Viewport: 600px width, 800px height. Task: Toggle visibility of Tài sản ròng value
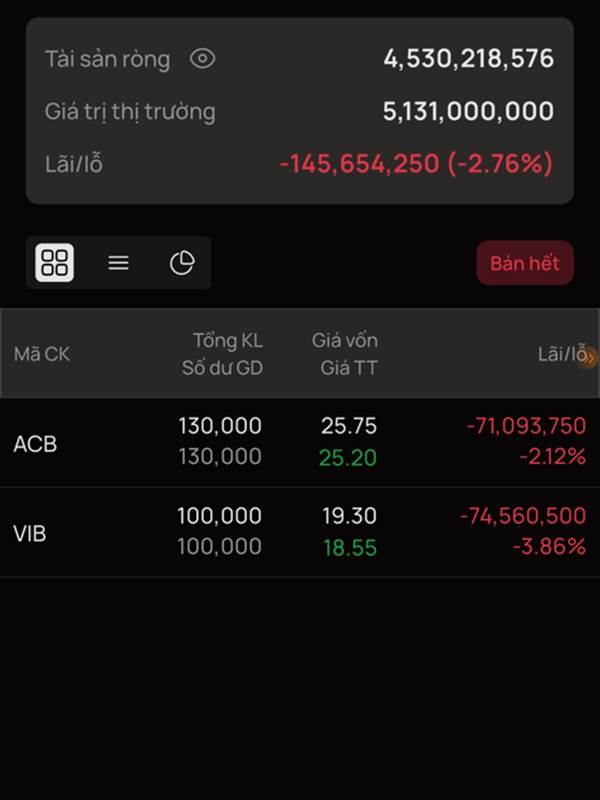202,59
